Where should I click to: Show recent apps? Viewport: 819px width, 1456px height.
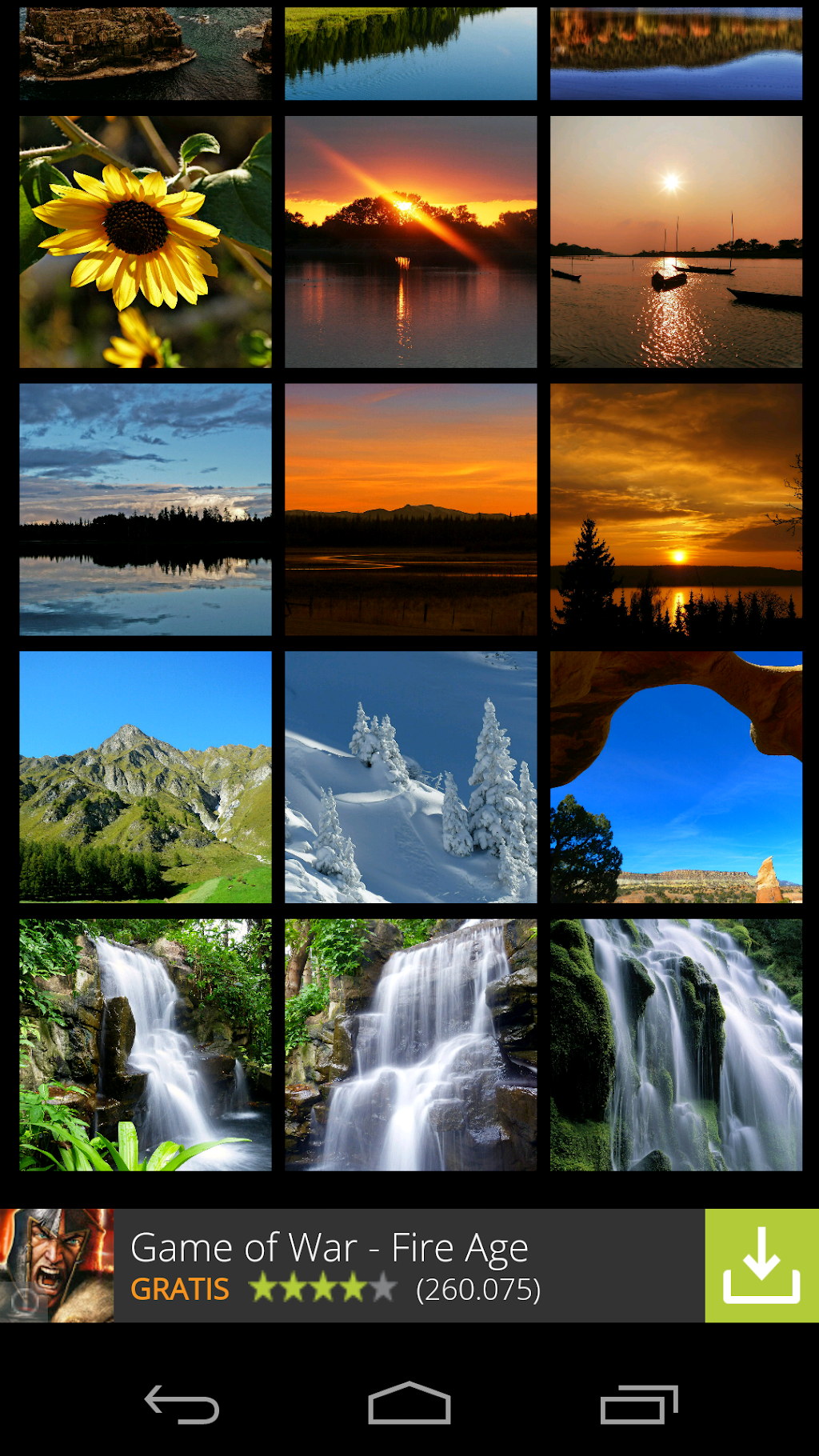(x=638, y=1405)
